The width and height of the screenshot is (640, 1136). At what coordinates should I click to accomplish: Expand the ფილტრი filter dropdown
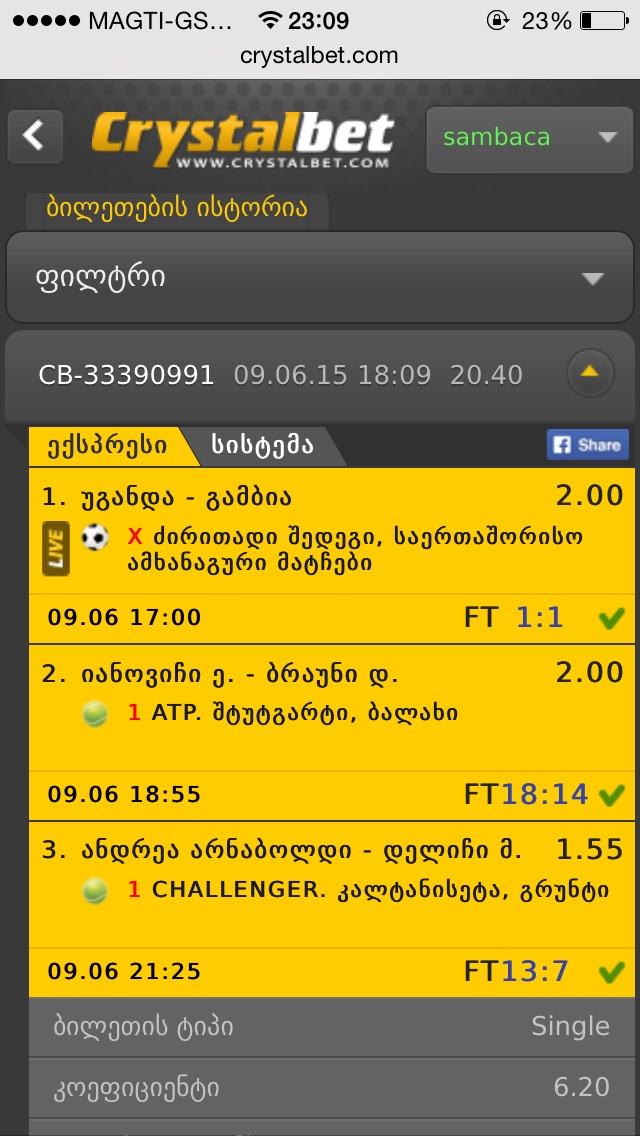[320, 277]
